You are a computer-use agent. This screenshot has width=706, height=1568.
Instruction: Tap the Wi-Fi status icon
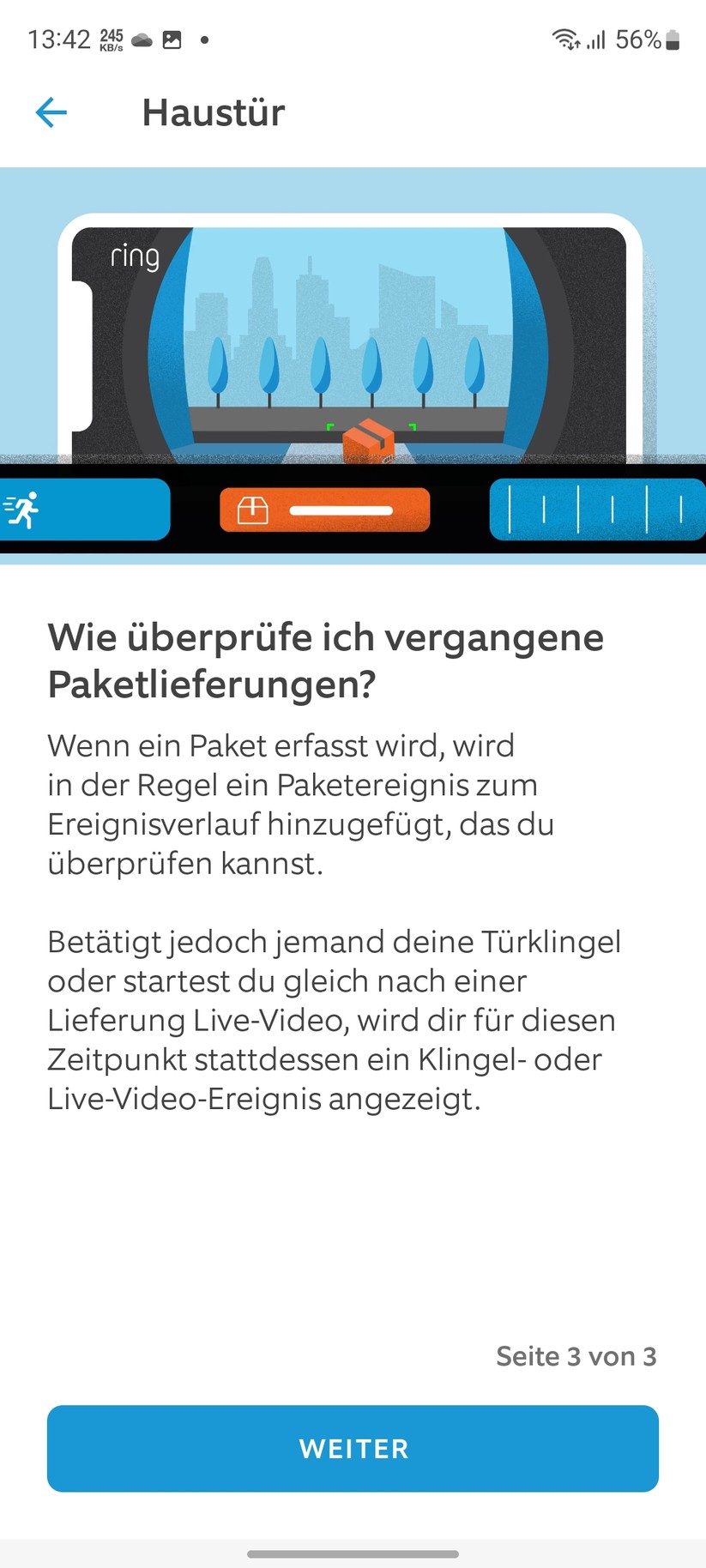pos(565,39)
